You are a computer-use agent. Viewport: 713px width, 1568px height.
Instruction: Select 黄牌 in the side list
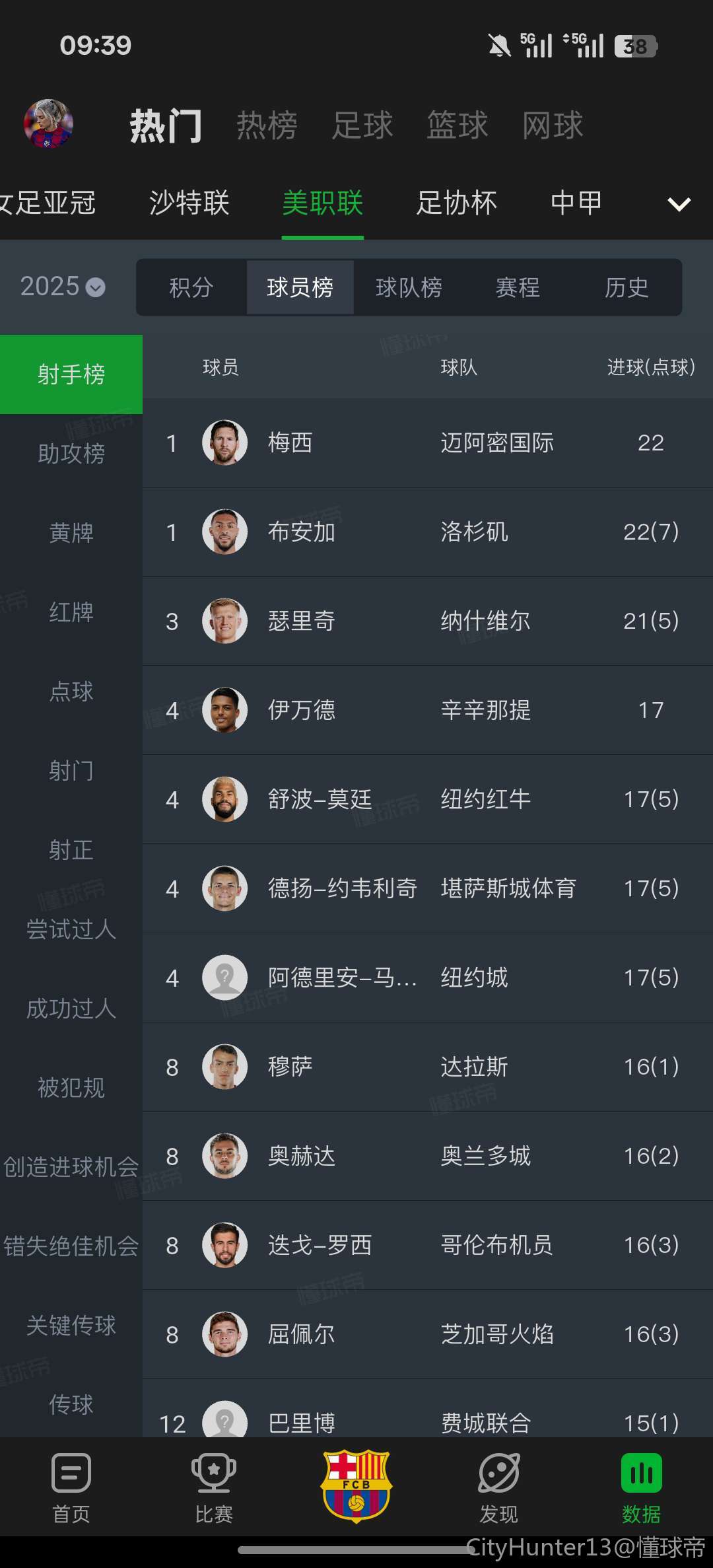click(71, 533)
